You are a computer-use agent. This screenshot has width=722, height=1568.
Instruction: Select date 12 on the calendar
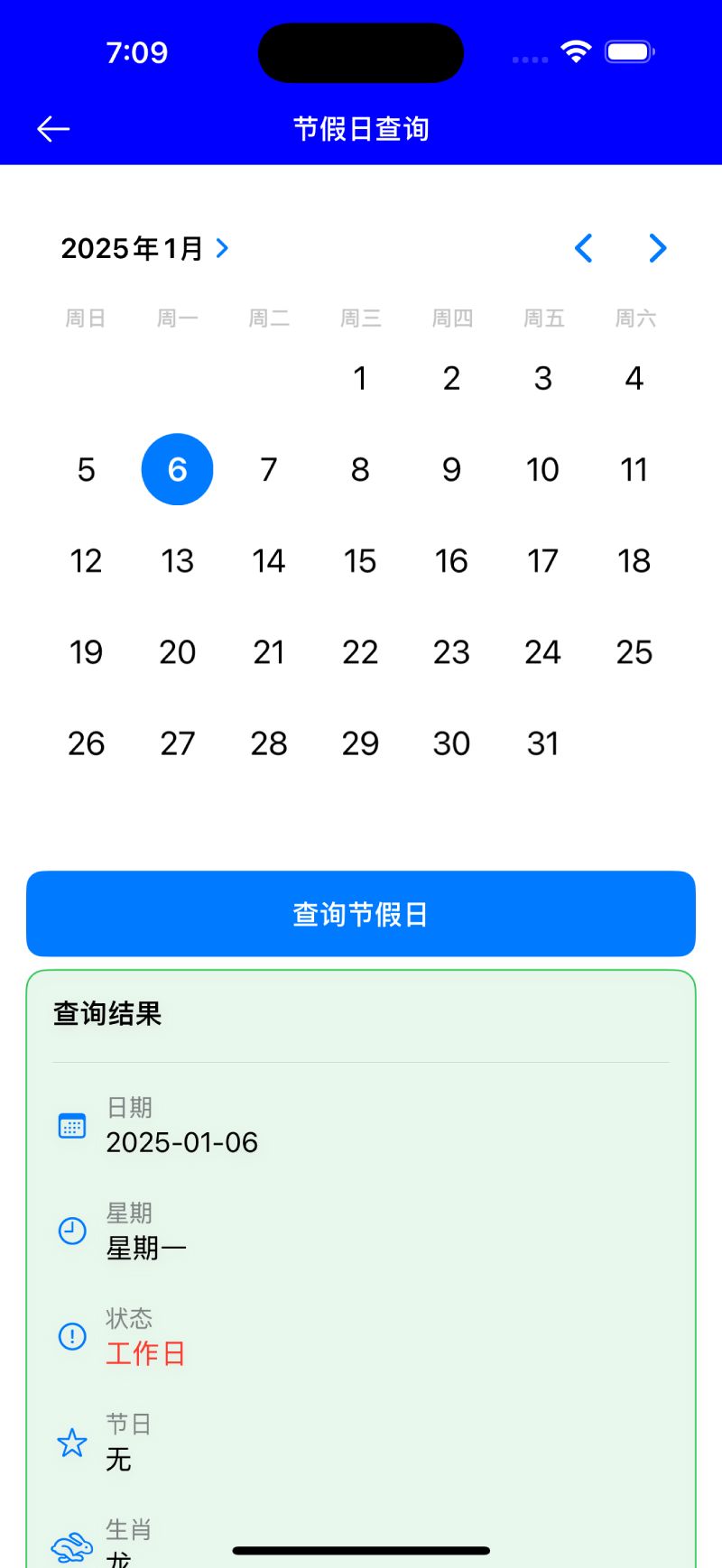click(87, 561)
